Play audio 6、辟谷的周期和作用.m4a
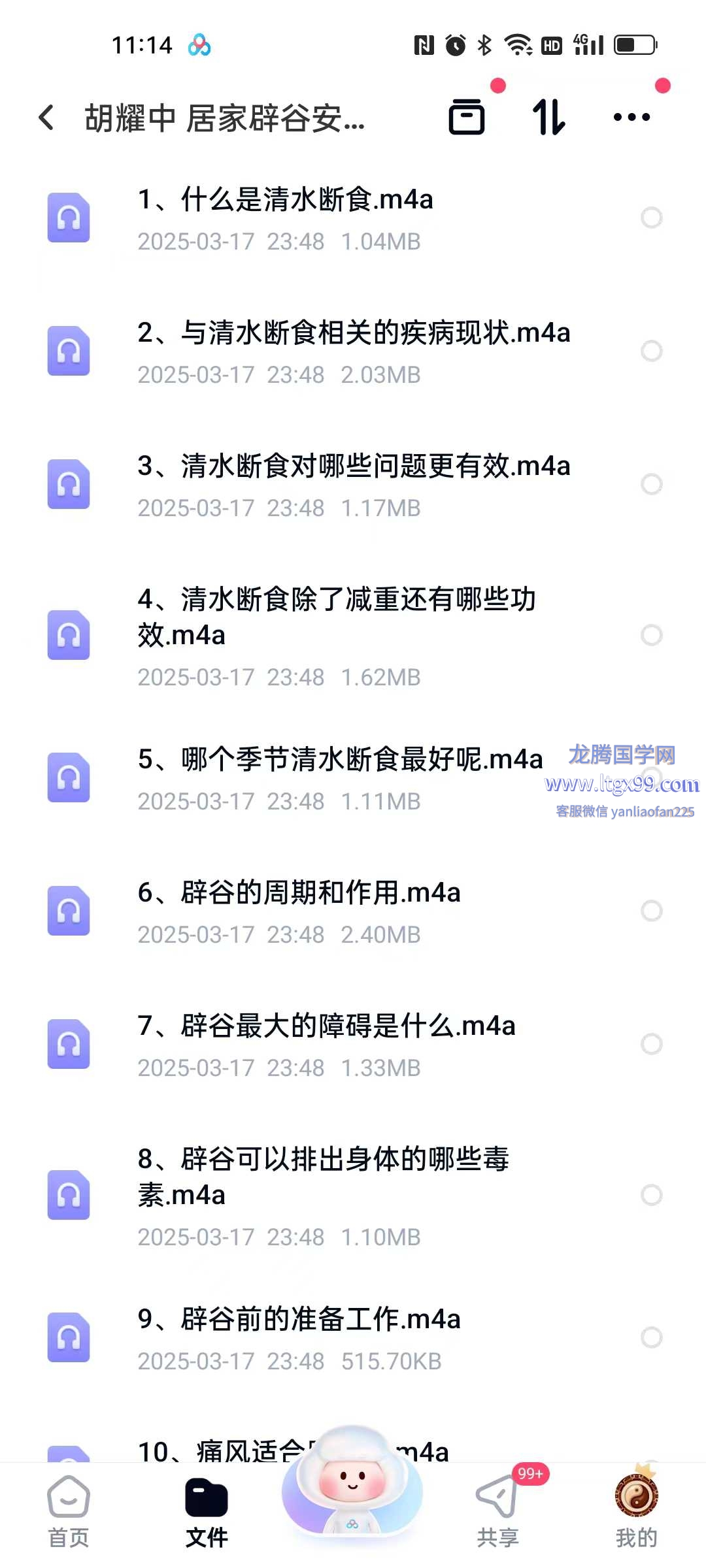The width and height of the screenshot is (706, 1568). coord(353,911)
